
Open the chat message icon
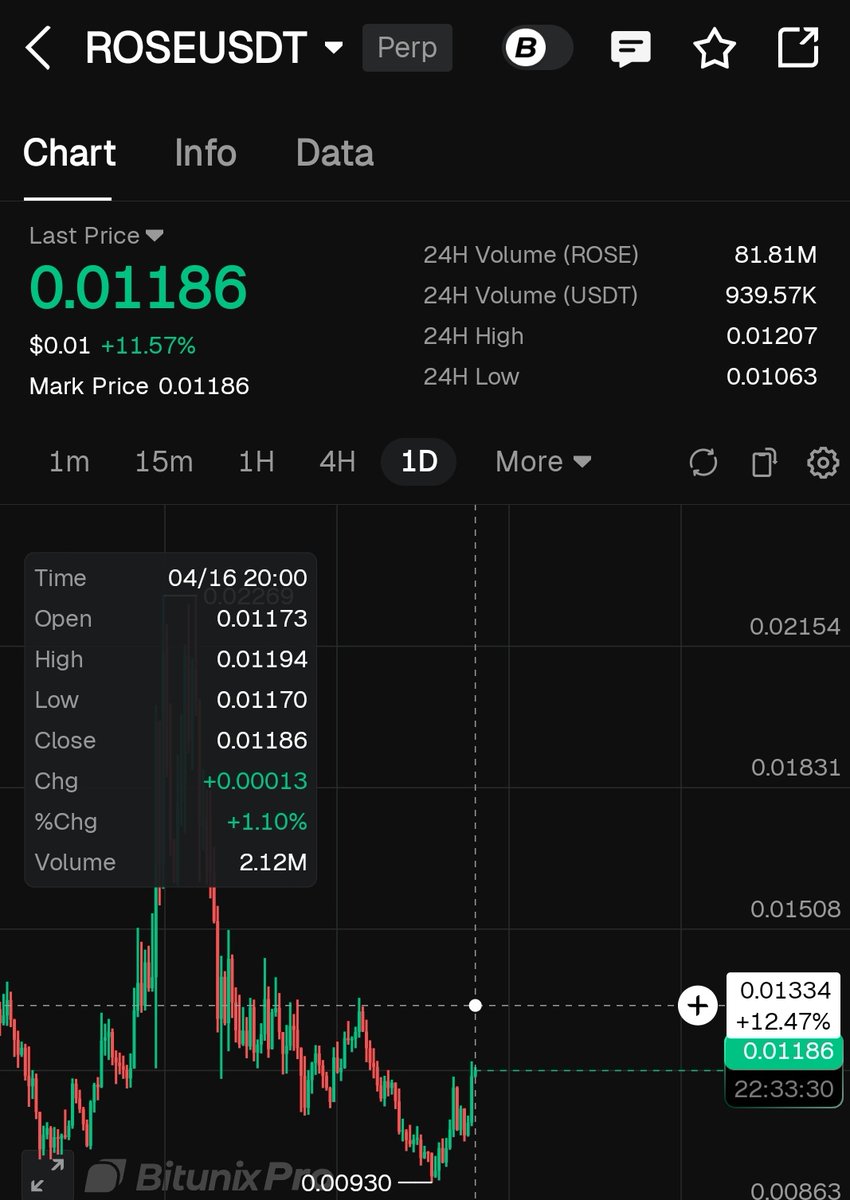tap(631, 48)
